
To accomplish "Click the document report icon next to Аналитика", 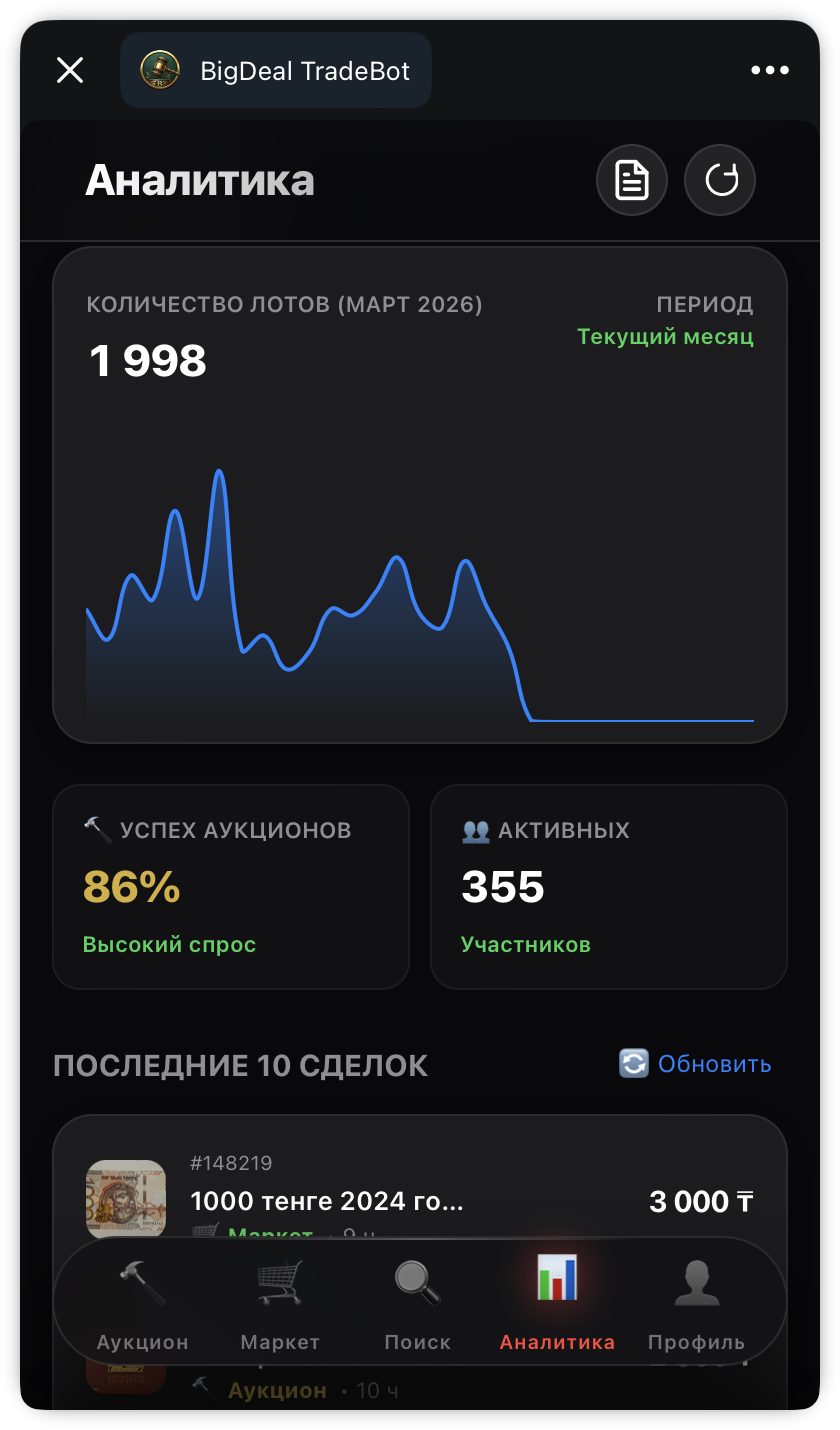I will tap(632, 180).
